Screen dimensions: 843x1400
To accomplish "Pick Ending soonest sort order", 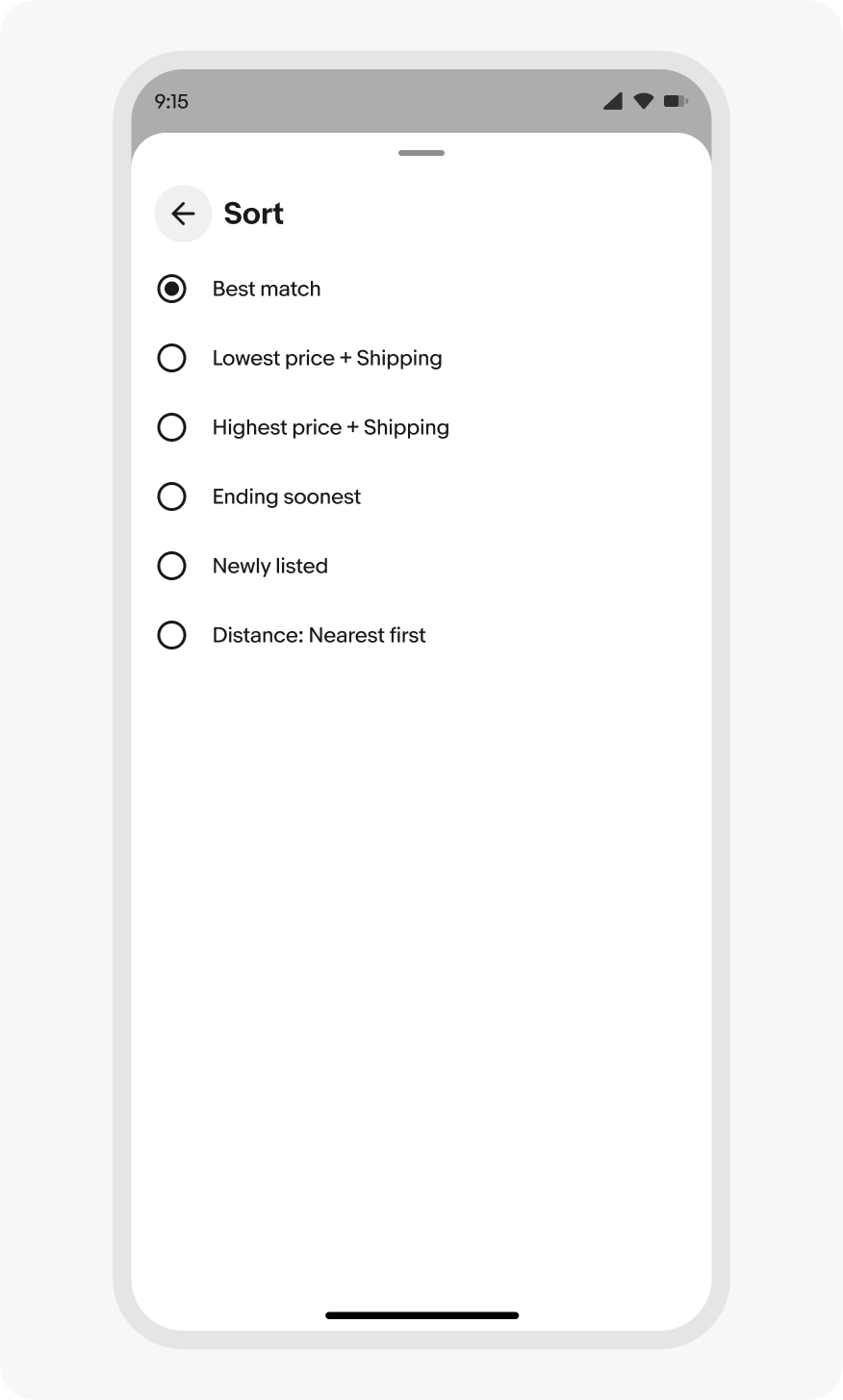I will (171, 496).
